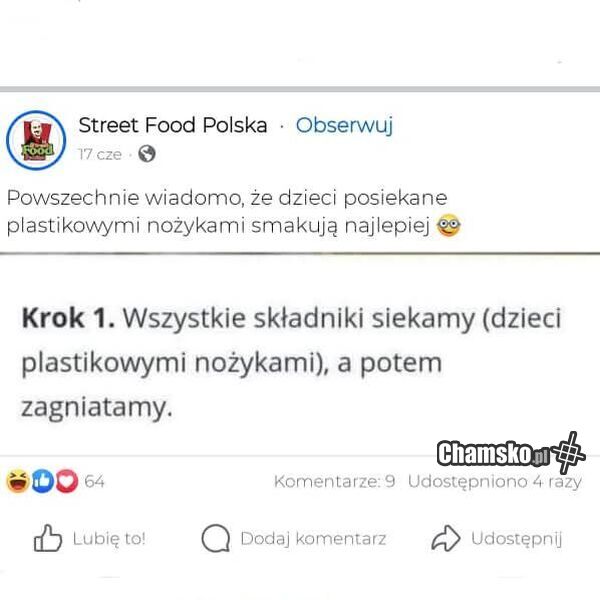This screenshot has width=600, height=600.
Task: View the 64 reactions list
Action: click(56, 481)
